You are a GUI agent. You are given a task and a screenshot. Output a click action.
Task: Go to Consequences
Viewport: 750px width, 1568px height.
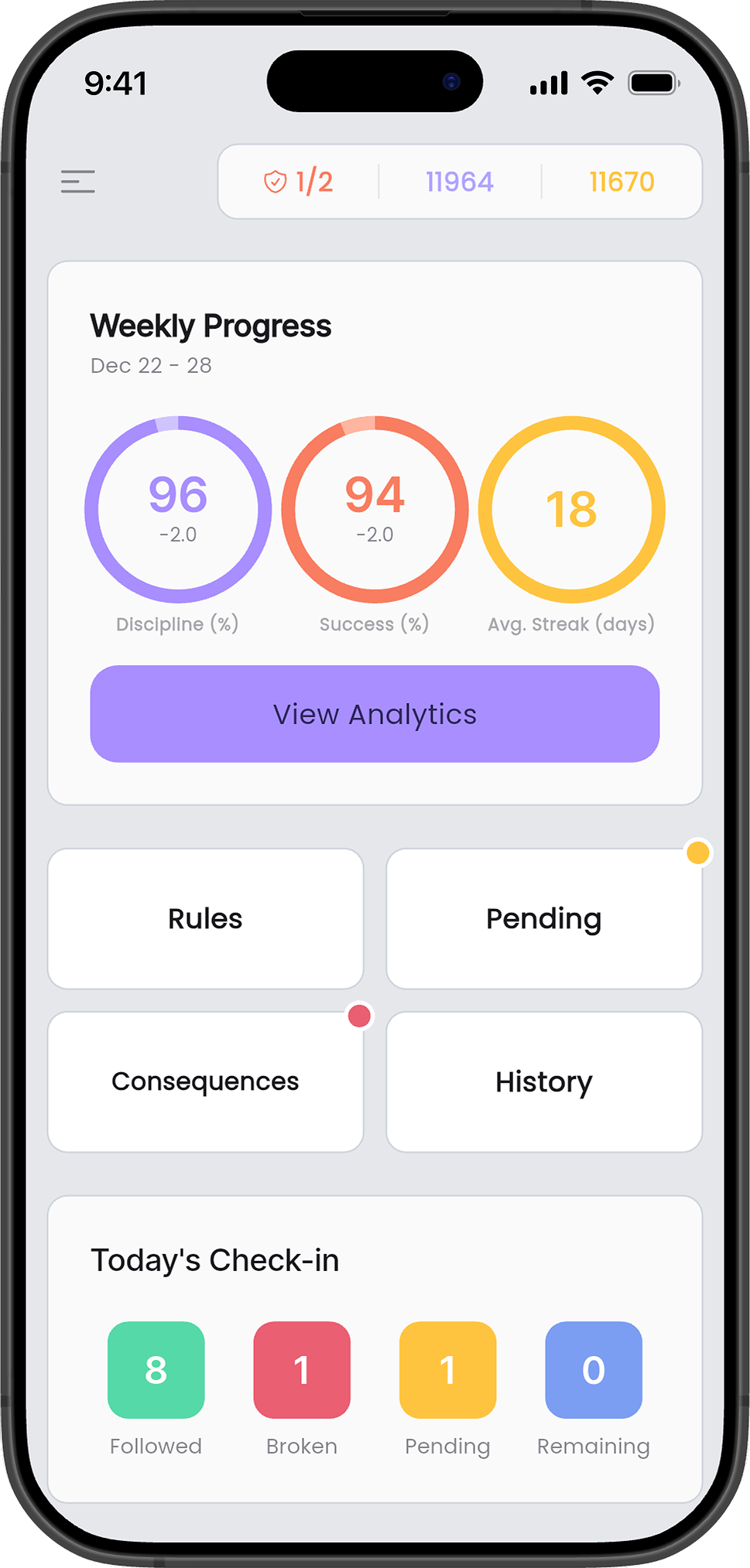[205, 1081]
